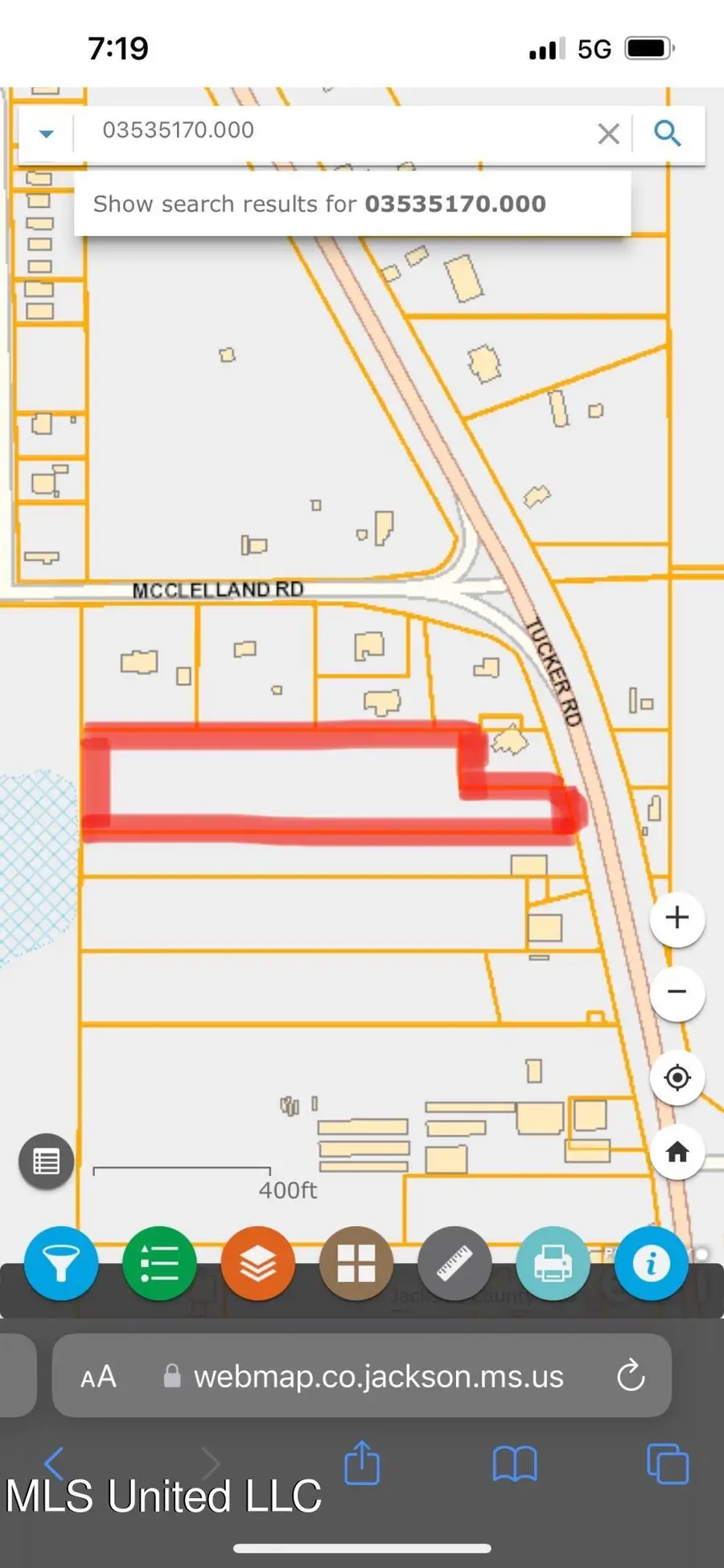Return to default extent with the home icon

click(677, 1153)
